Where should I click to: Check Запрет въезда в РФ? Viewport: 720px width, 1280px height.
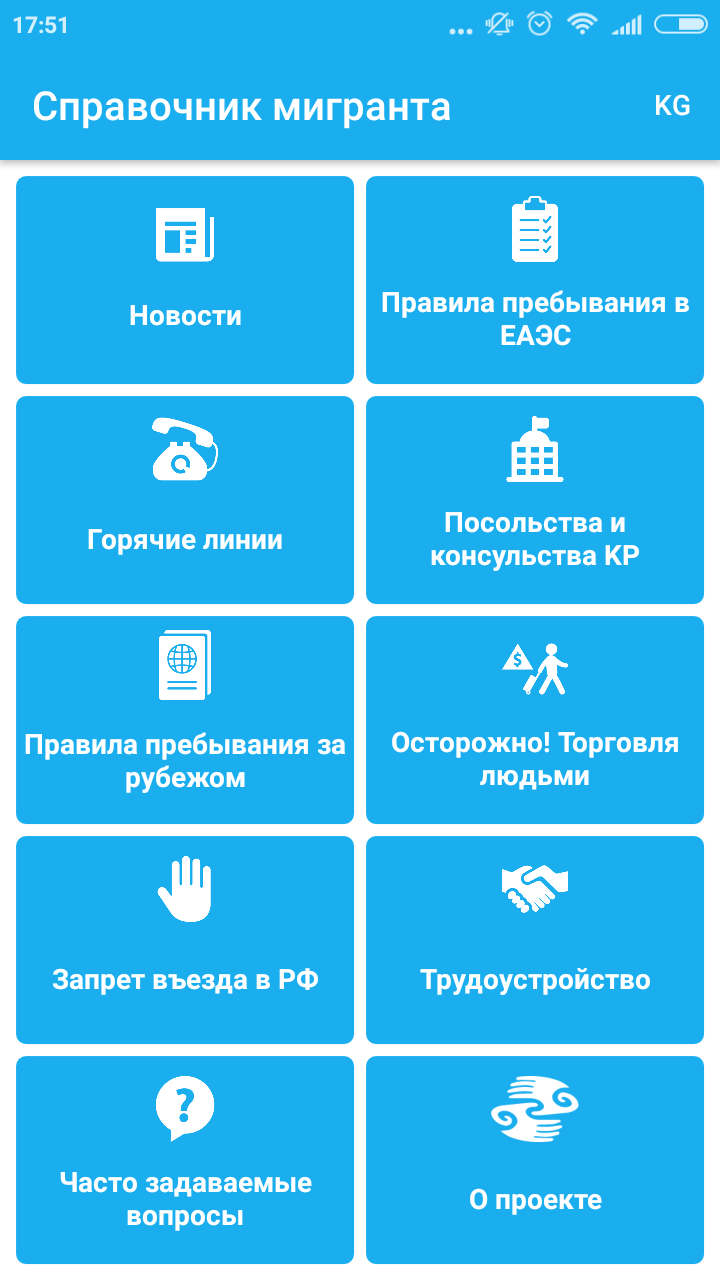(x=185, y=940)
